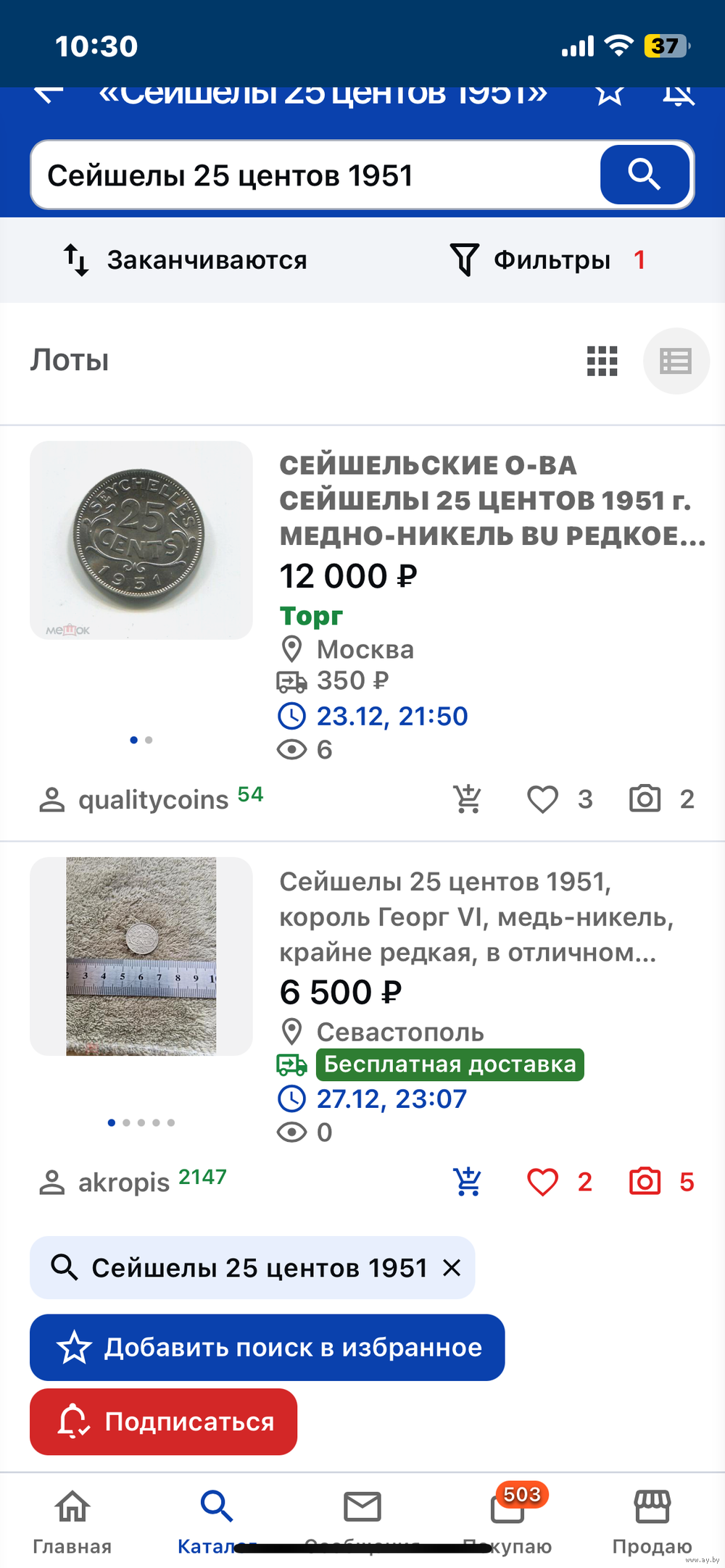Switch to grid view of lots

(602, 361)
